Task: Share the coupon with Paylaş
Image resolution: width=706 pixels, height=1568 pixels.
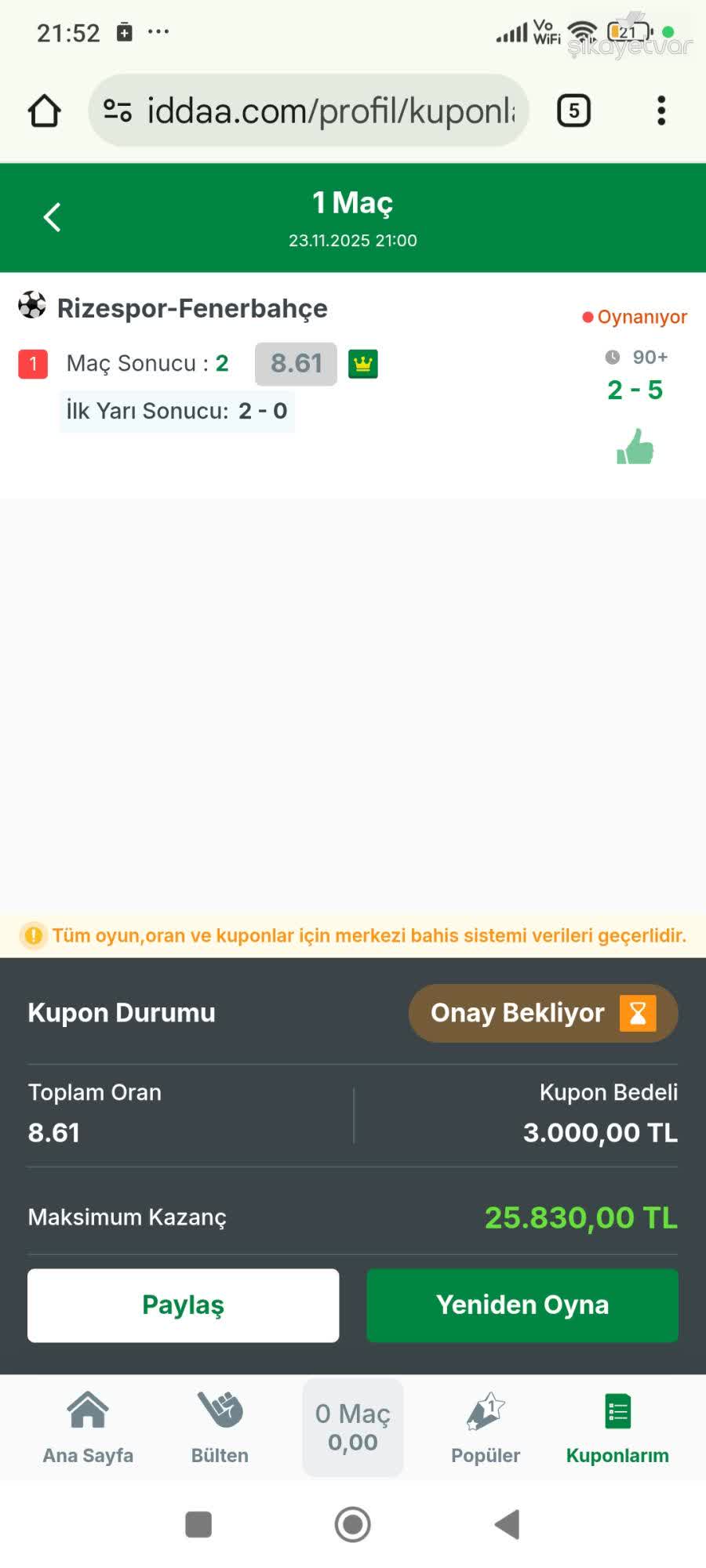Action: coord(184,1305)
